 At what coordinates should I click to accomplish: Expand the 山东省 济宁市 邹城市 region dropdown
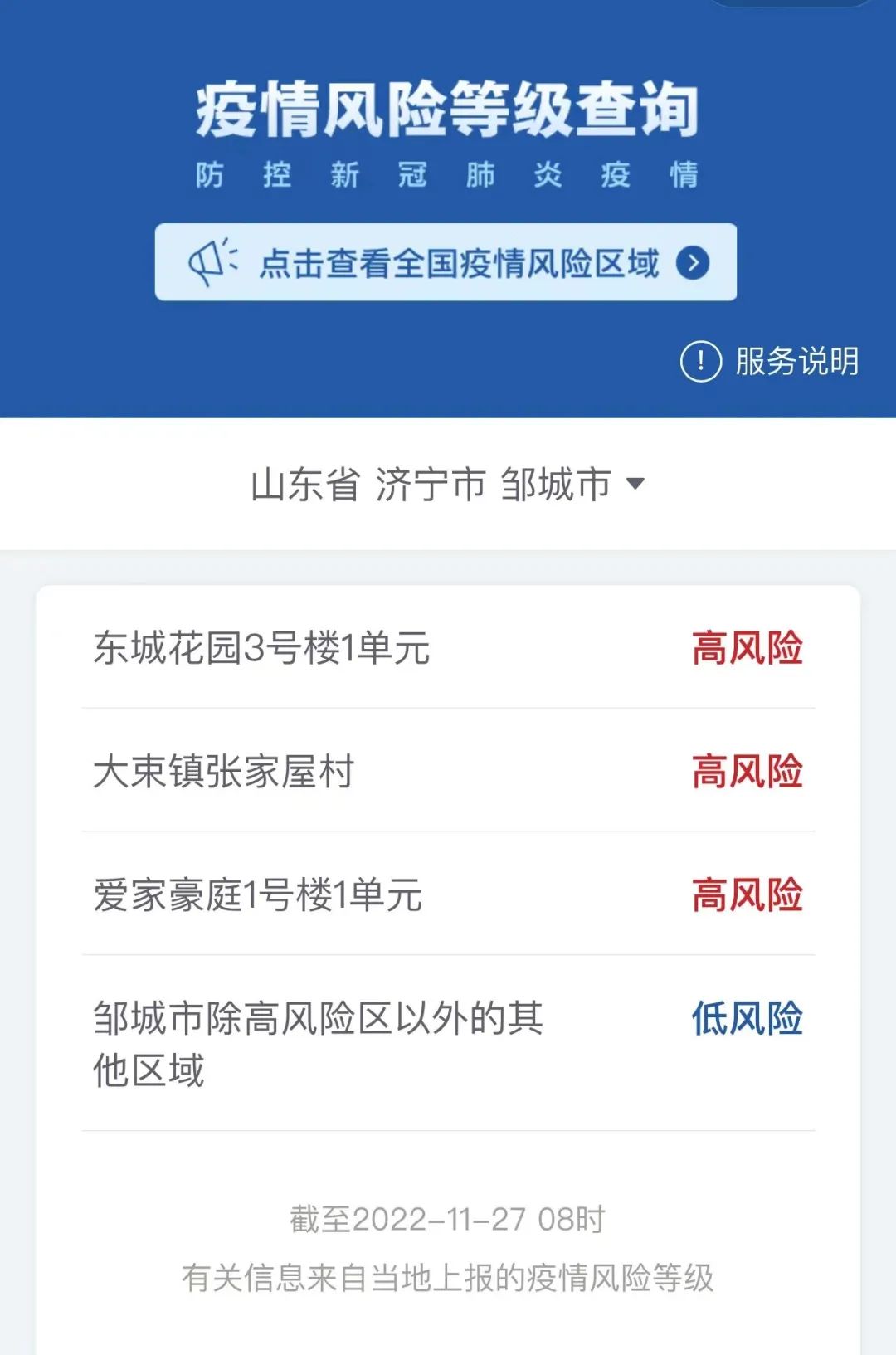coord(448,485)
